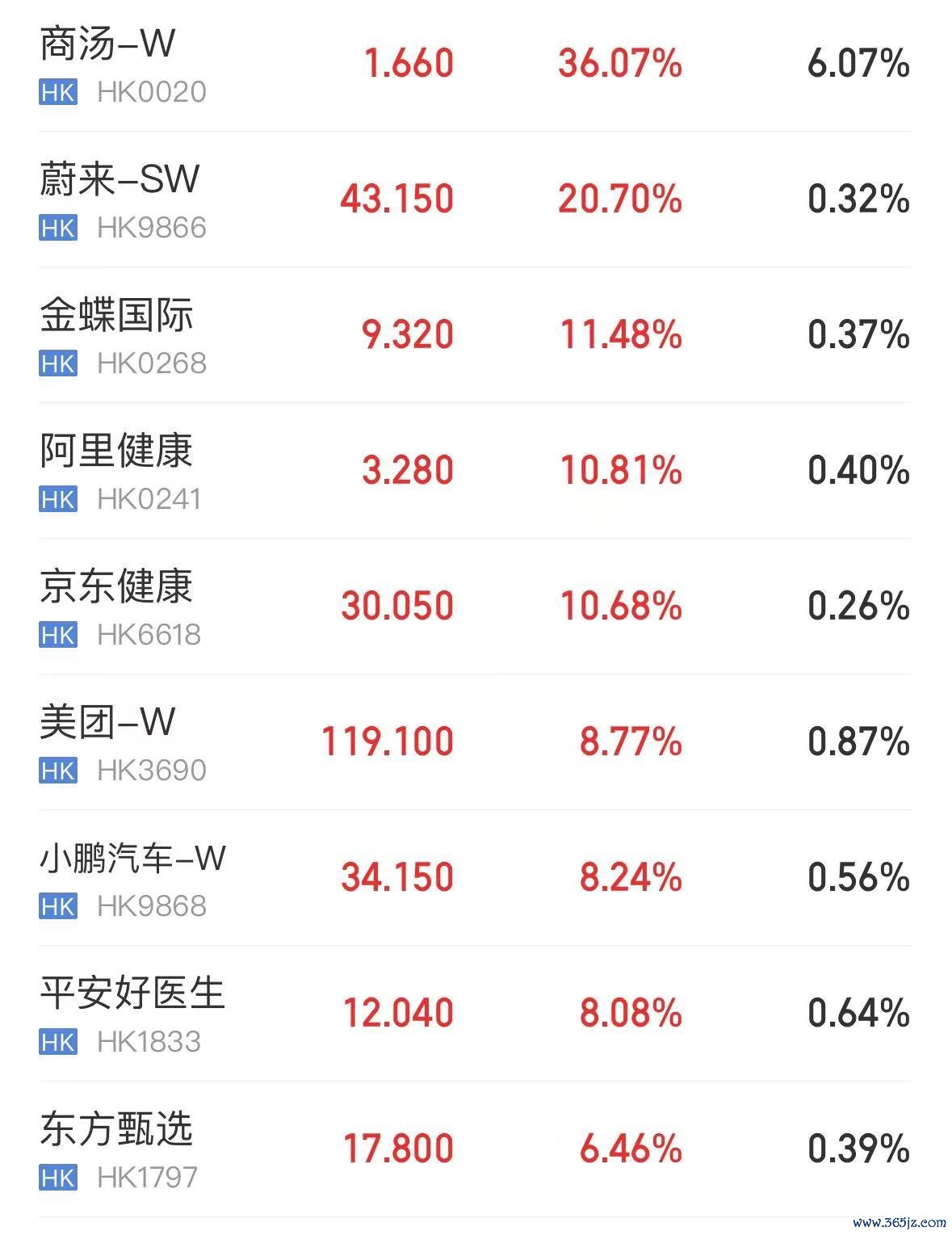View the 小鹏汽车-W stock page

(x=133, y=859)
